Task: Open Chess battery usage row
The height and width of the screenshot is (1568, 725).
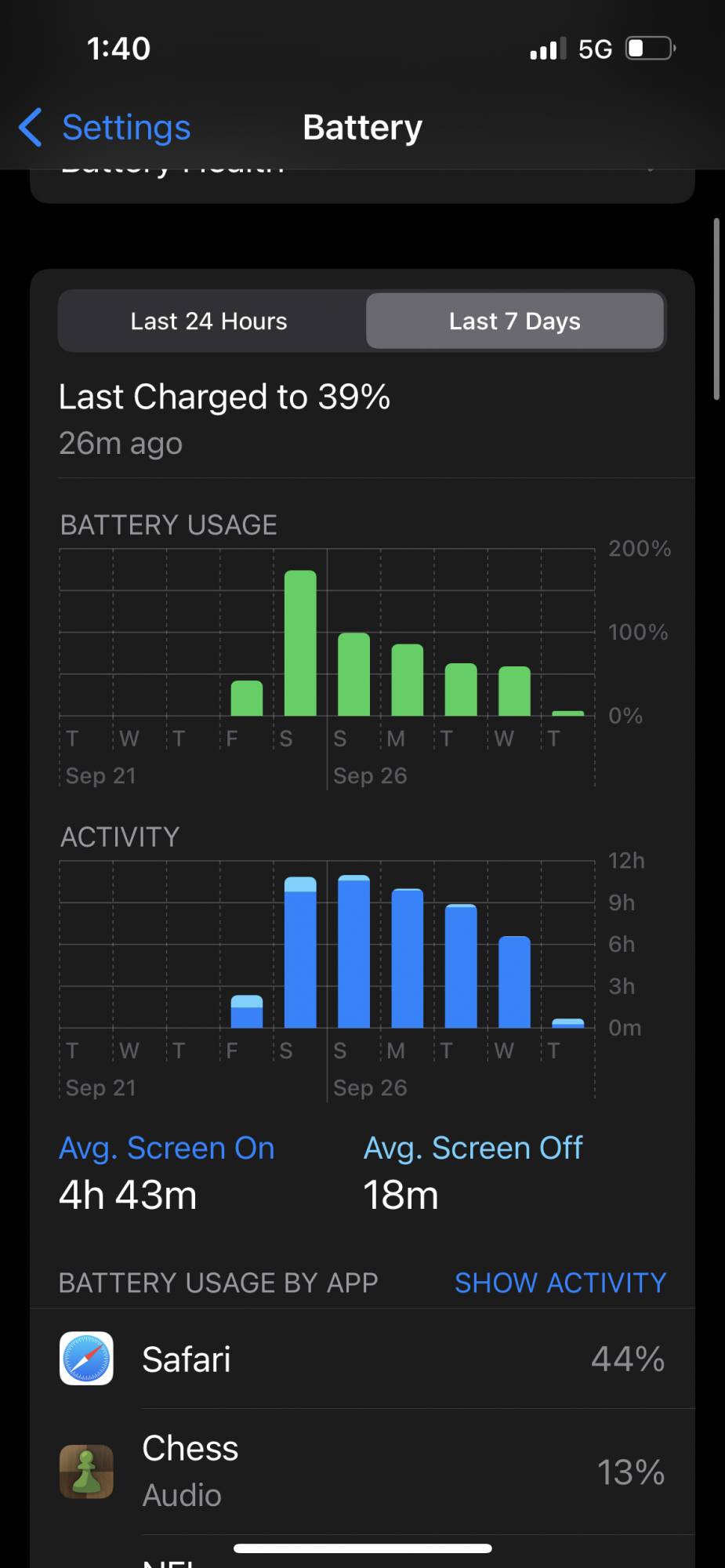Action: pyautogui.click(x=362, y=1472)
